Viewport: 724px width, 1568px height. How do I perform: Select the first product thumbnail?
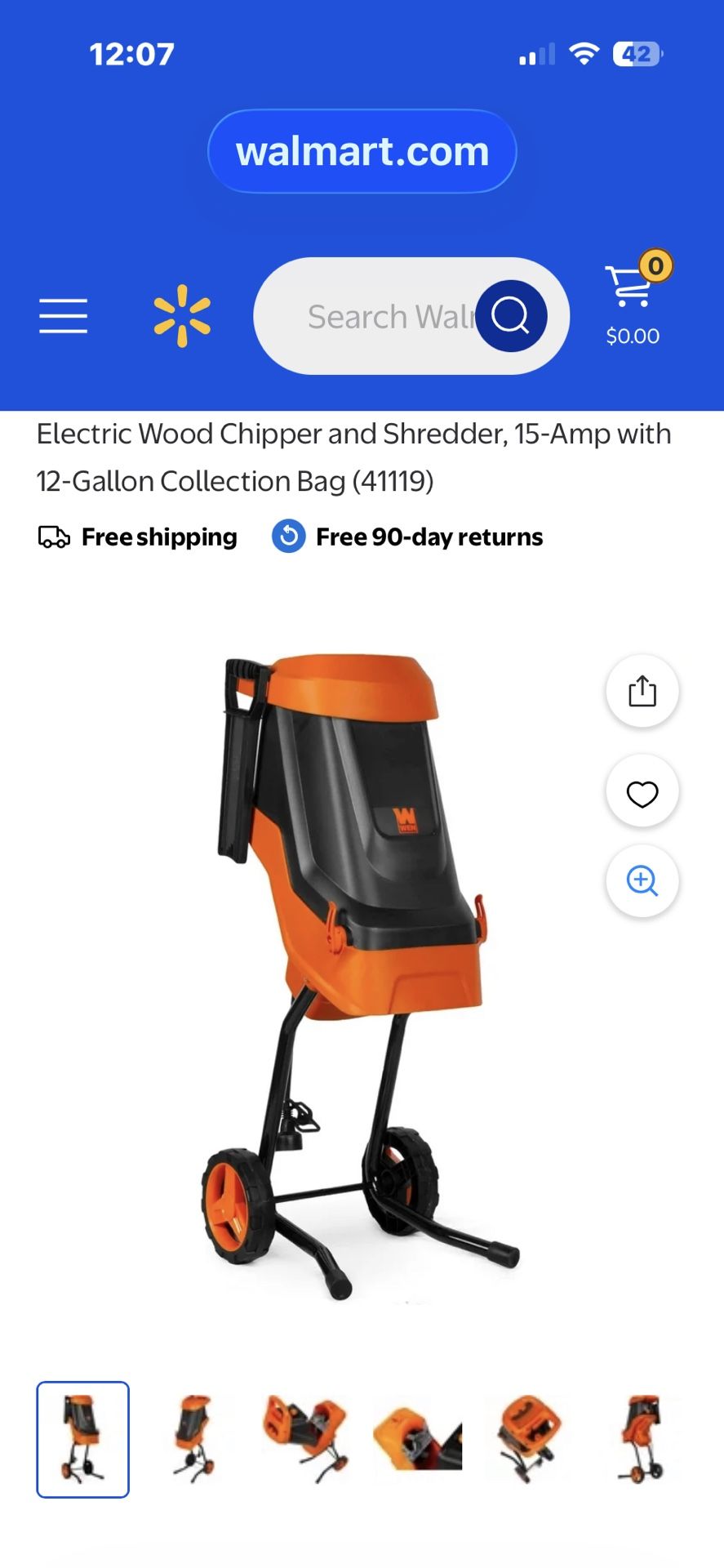point(82,1439)
